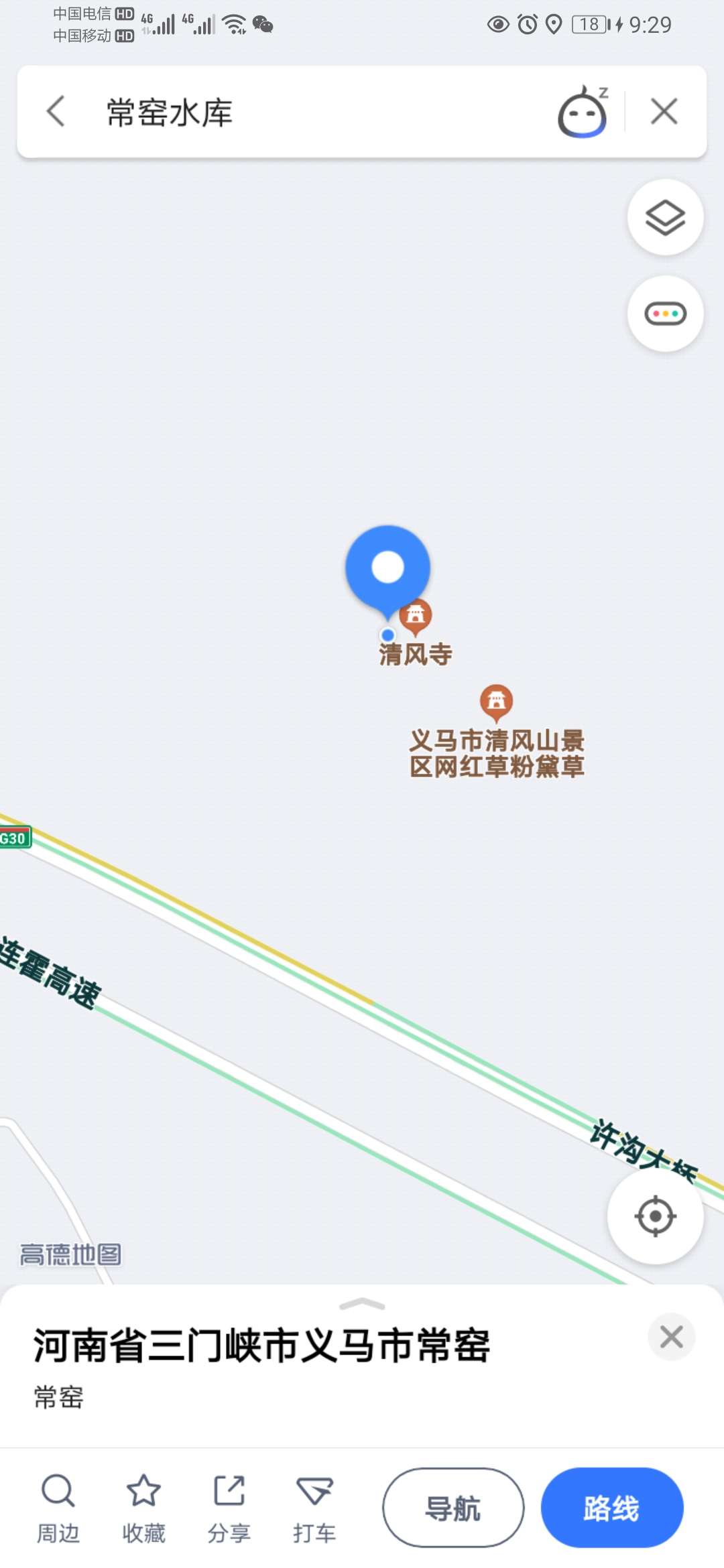Start navigation with 导航 button
Image resolution: width=724 pixels, height=1568 pixels.
pyautogui.click(x=453, y=1508)
